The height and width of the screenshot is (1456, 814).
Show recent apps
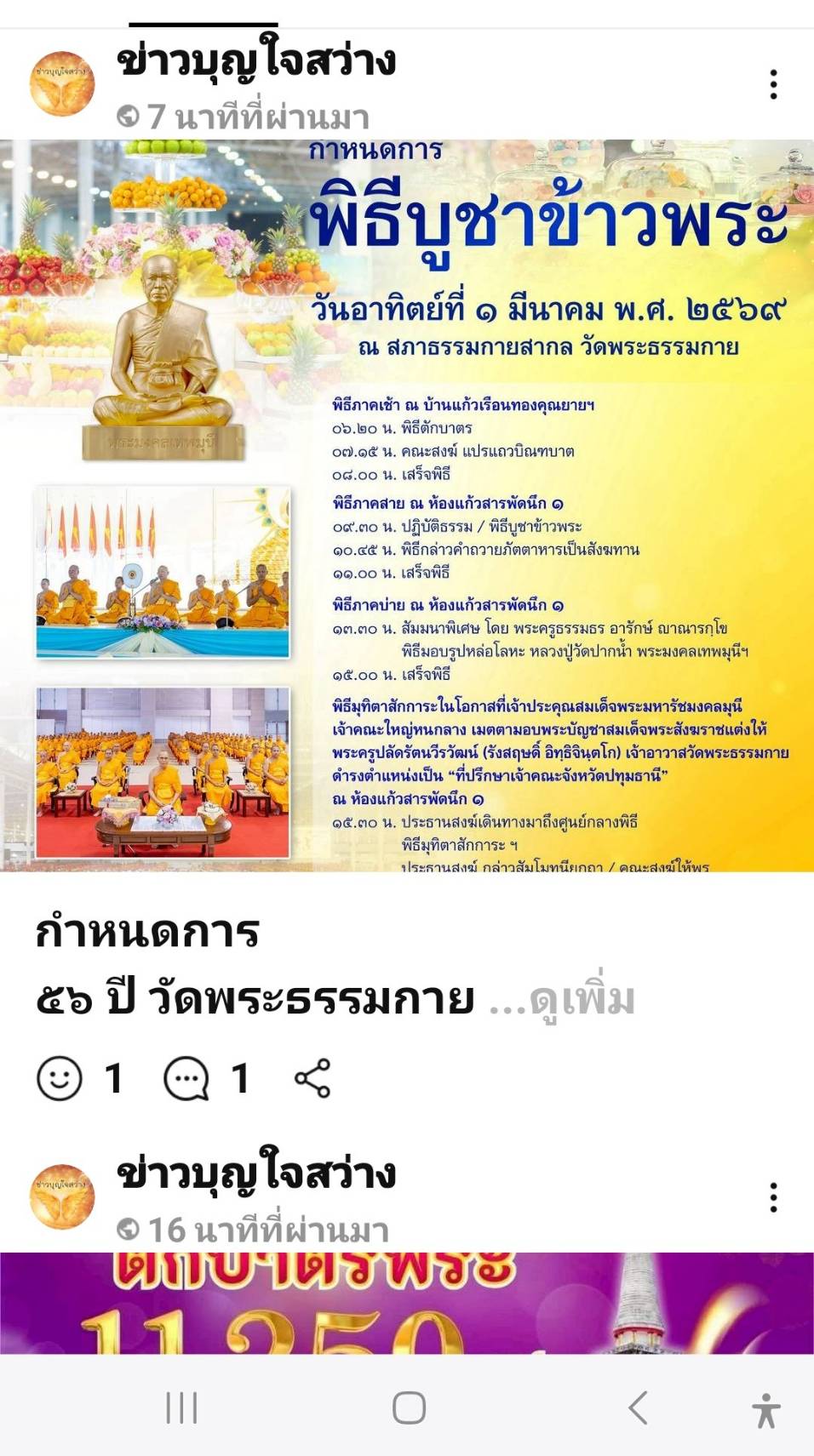(181, 1407)
